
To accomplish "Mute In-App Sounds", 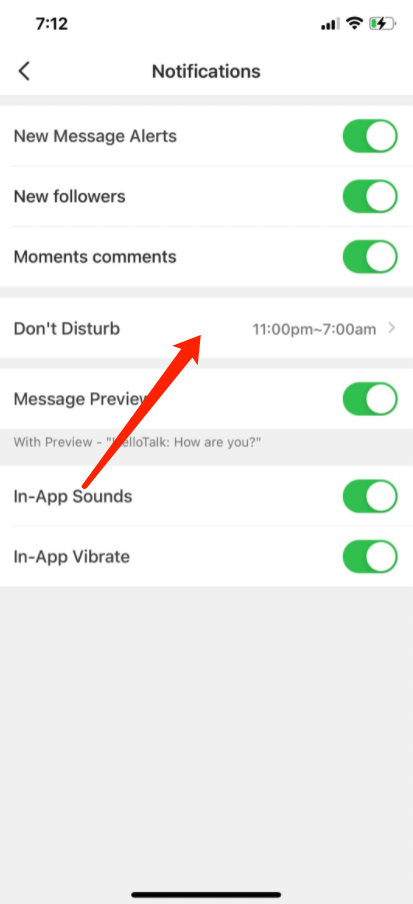I will coord(370,496).
